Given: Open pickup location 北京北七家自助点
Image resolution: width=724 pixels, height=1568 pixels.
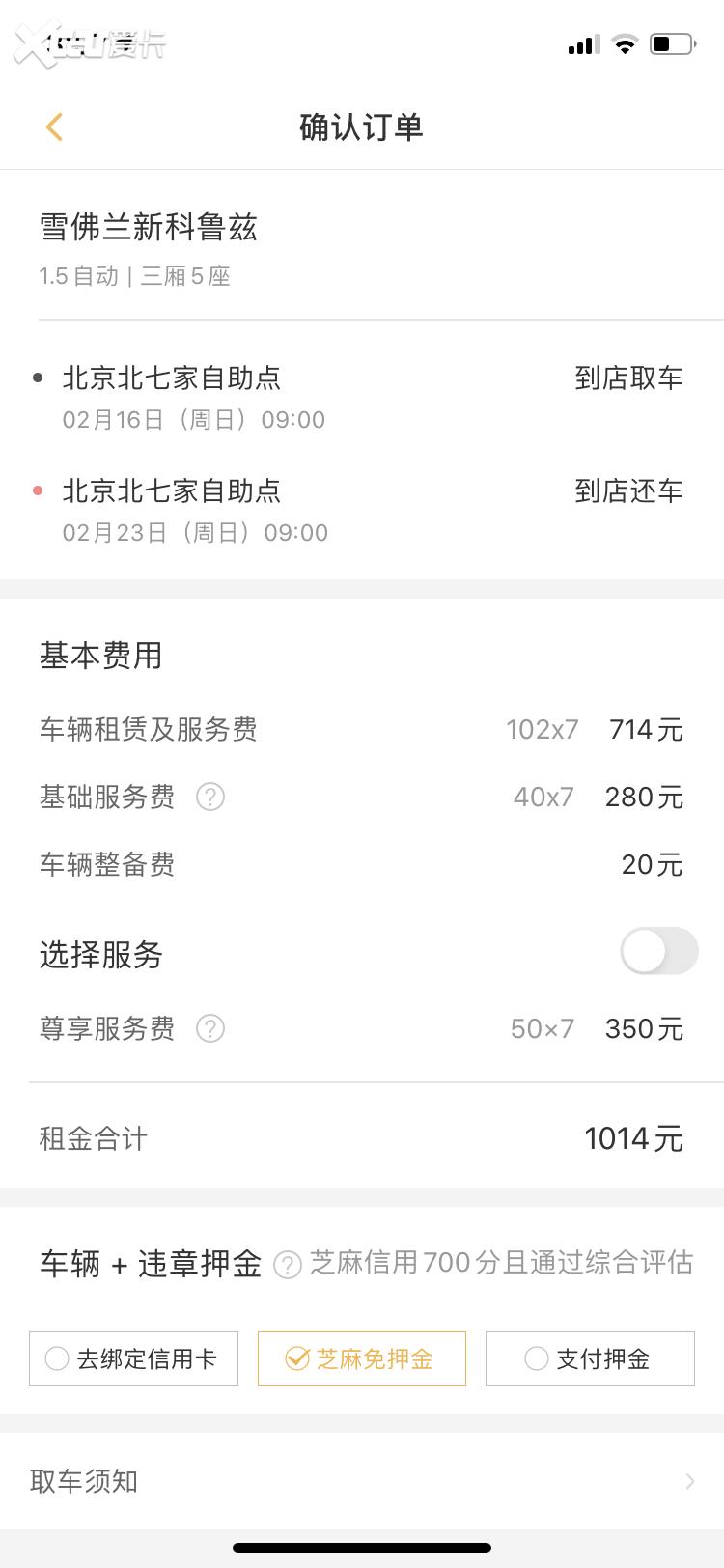Looking at the screenshot, I should (171, 378).
